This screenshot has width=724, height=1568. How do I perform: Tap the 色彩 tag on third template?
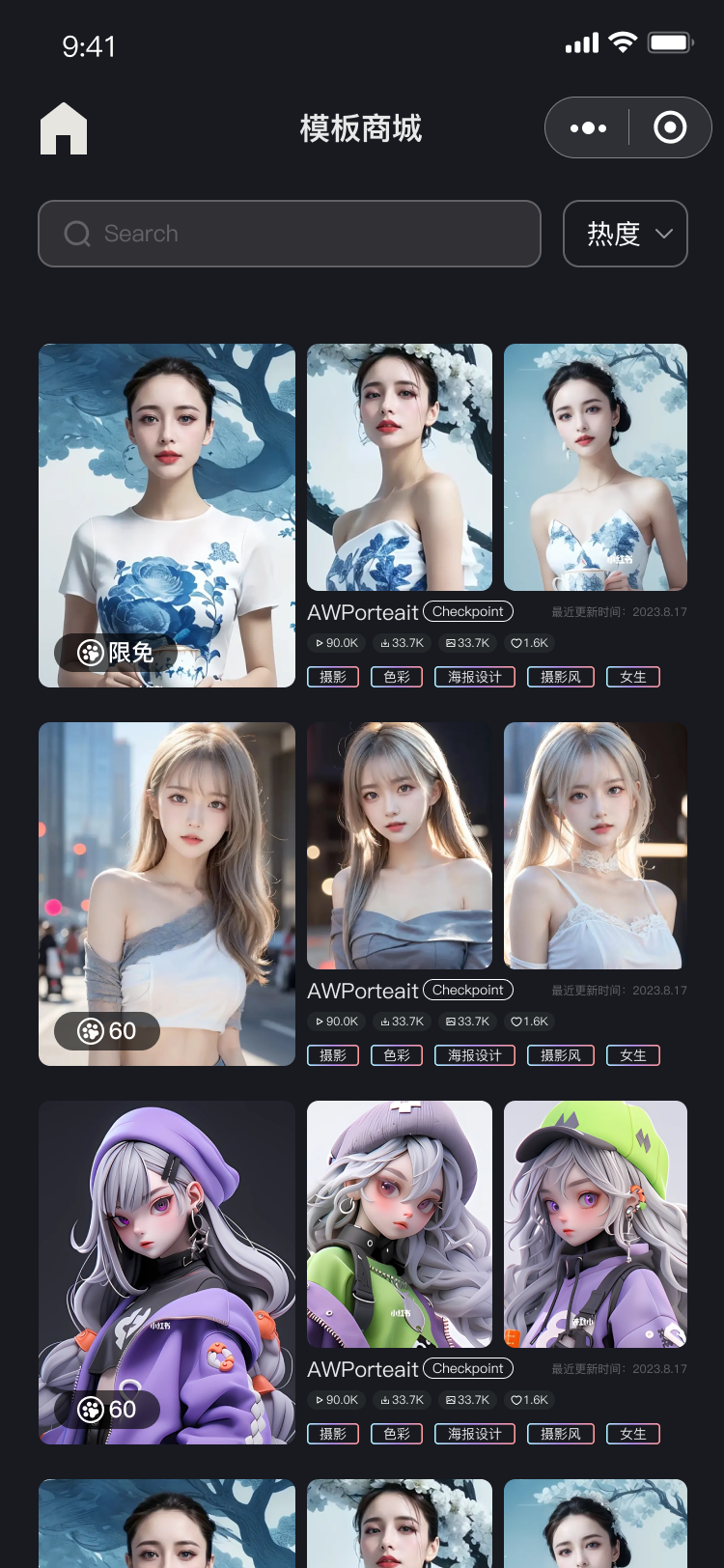coord(397,1434)
